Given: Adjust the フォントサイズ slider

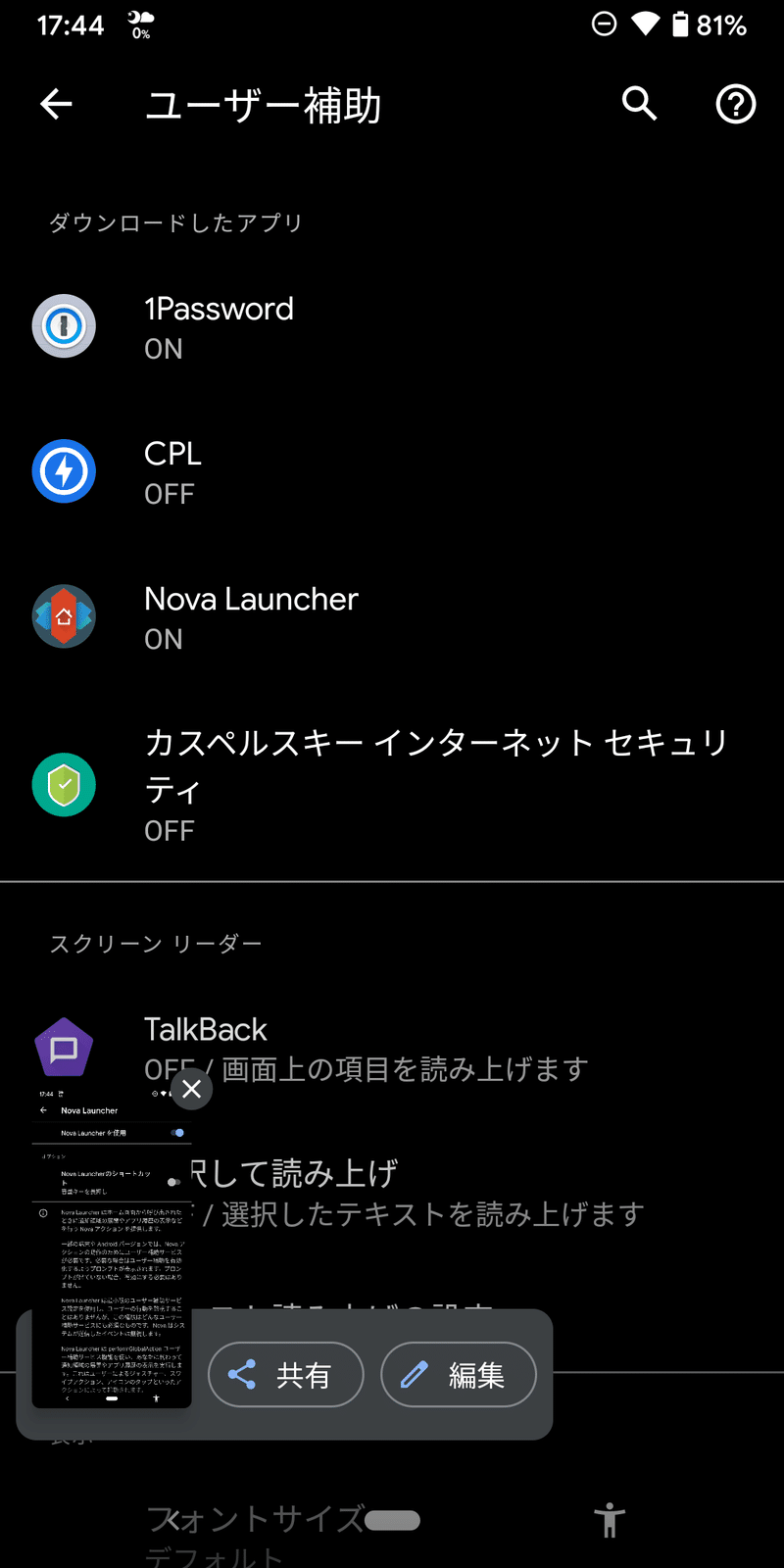Looking at the screenshot, I should point(390,1520).
